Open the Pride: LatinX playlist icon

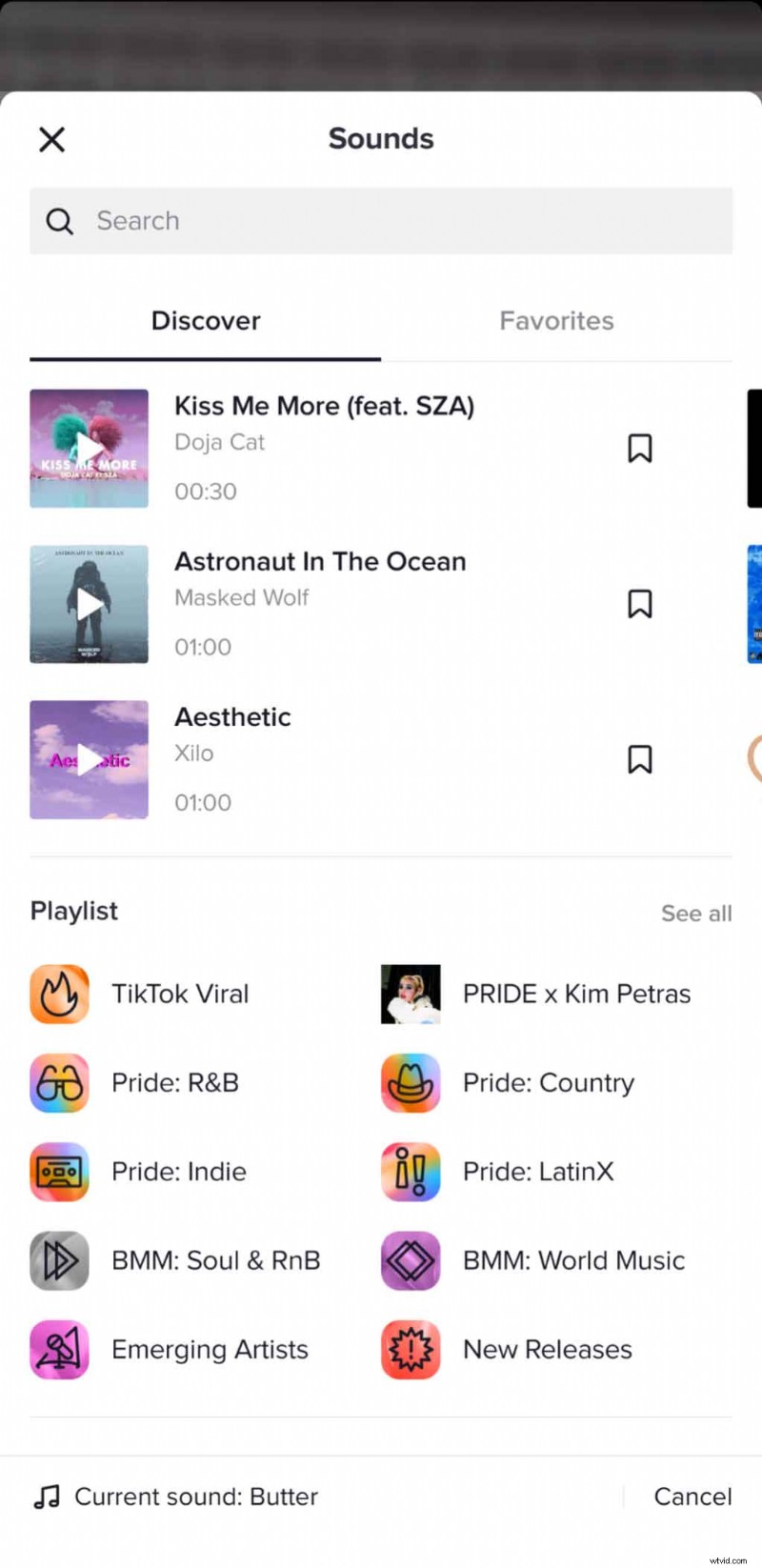click(x=410, y=1172)
